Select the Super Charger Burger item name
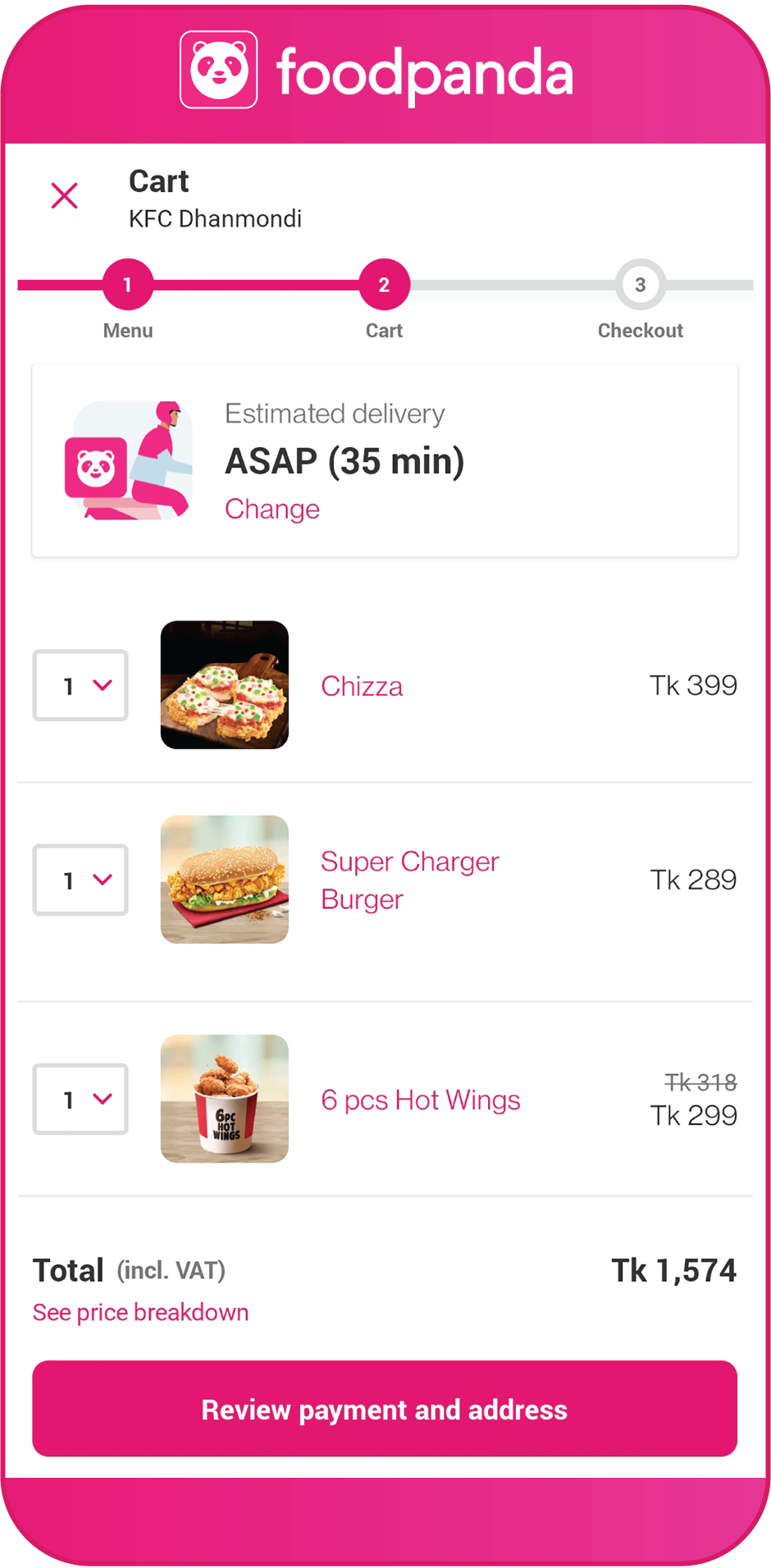 [410, 880]
